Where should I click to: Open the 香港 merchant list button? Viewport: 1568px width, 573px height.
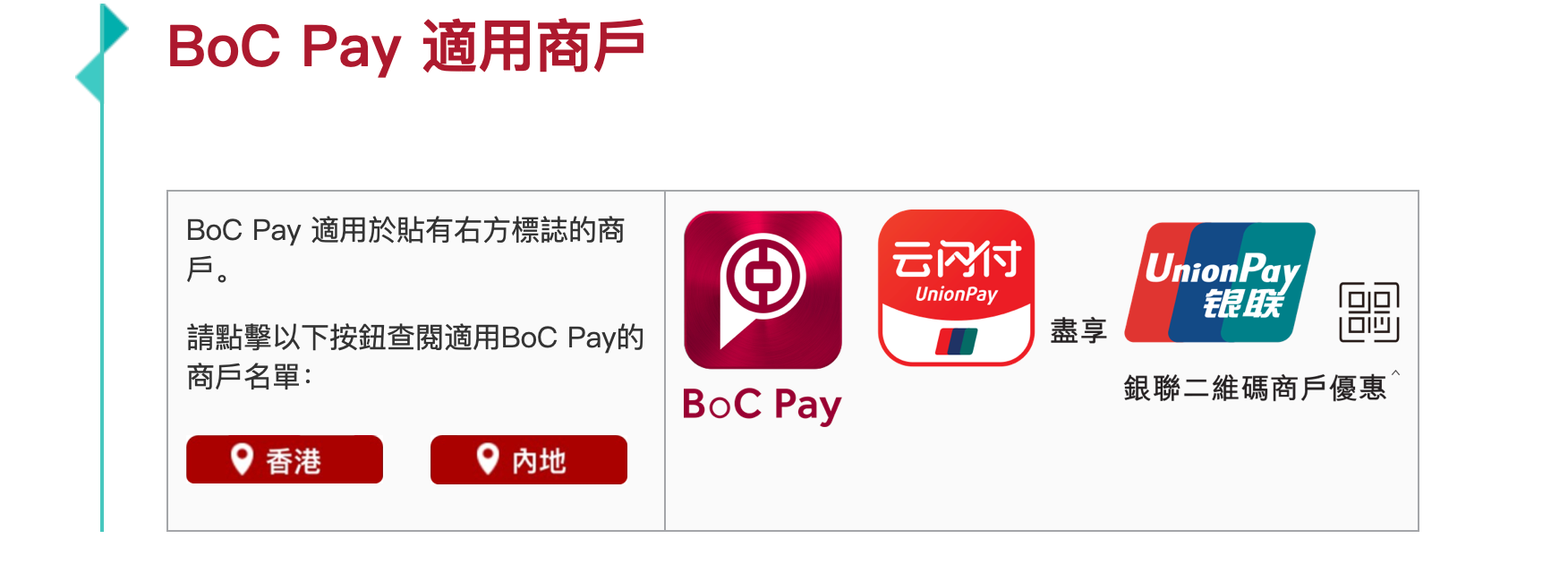pyautogui.click(x=285, y=459)
